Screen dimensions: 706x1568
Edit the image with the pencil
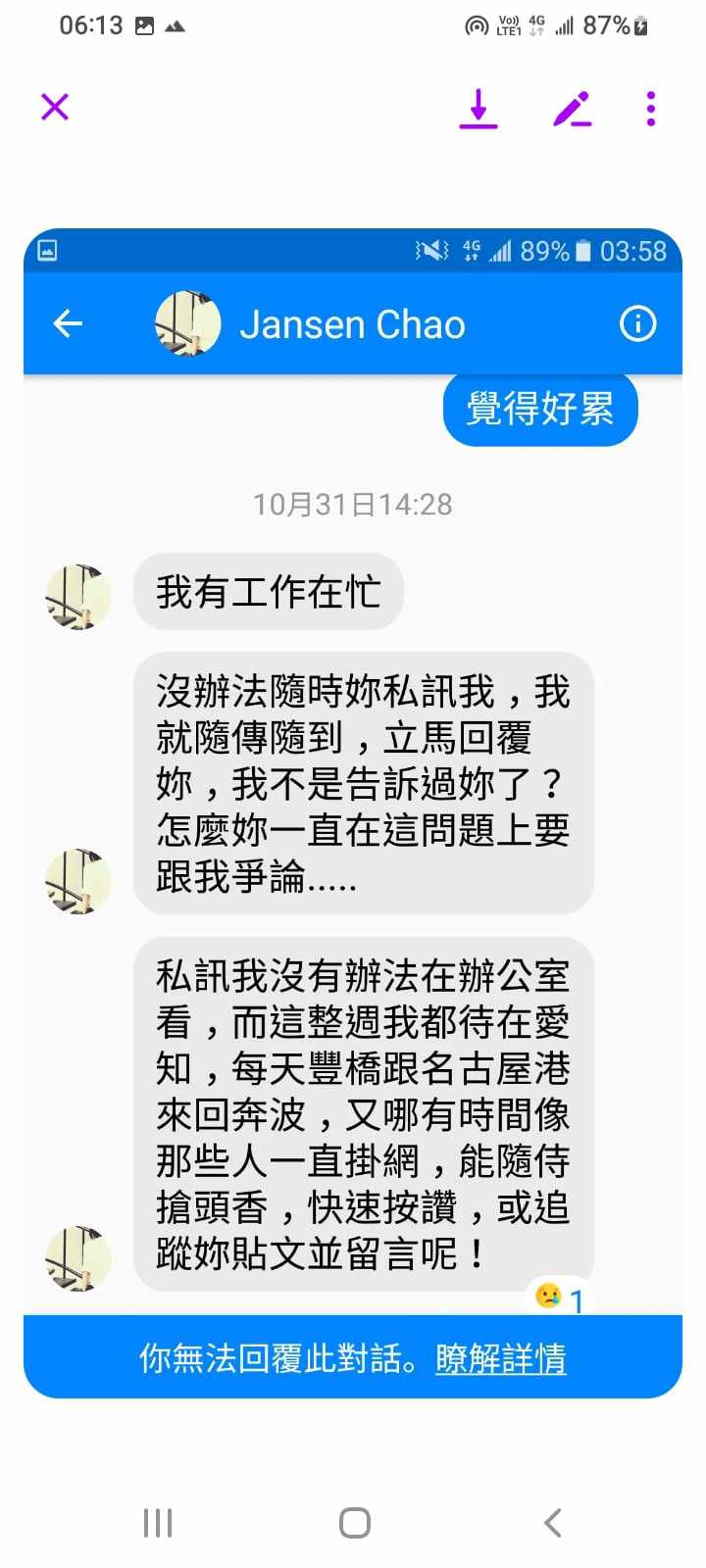click(572, 108)
